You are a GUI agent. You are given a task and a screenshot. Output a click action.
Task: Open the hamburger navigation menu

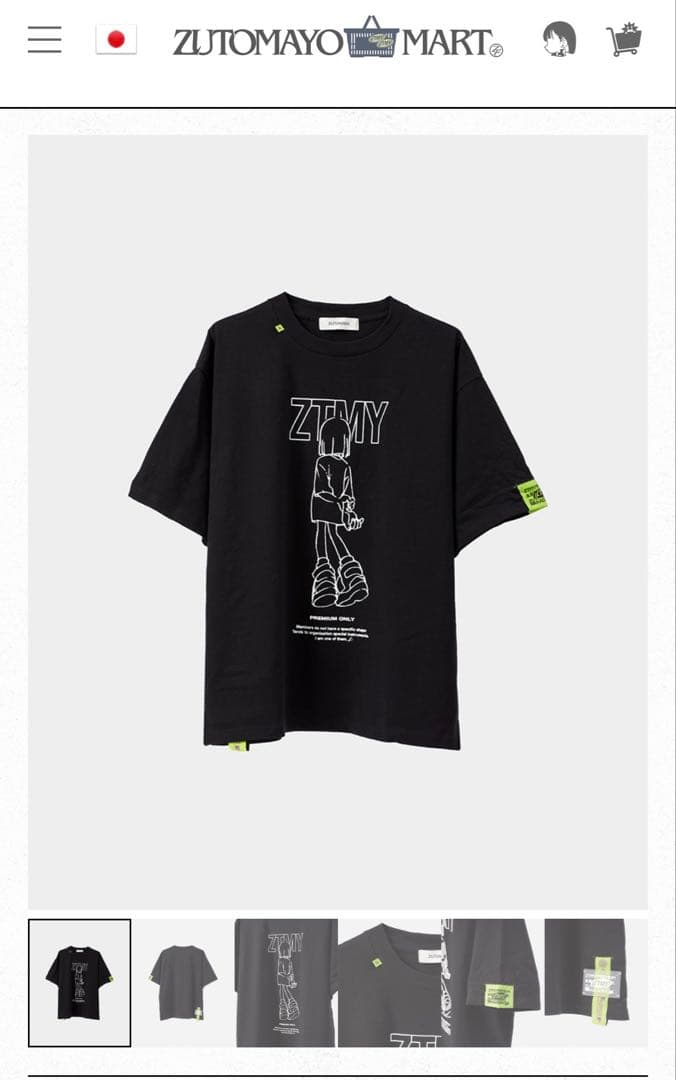(44, 40)
